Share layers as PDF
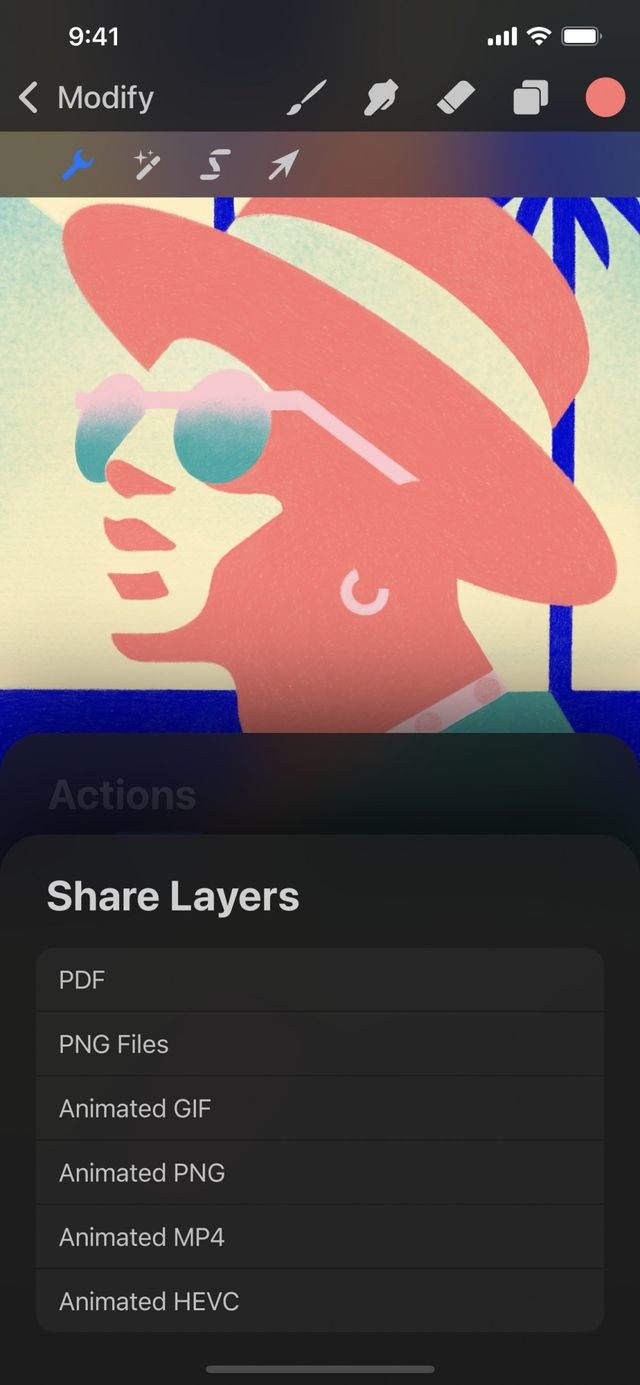640x1385 pixels. 320,980
